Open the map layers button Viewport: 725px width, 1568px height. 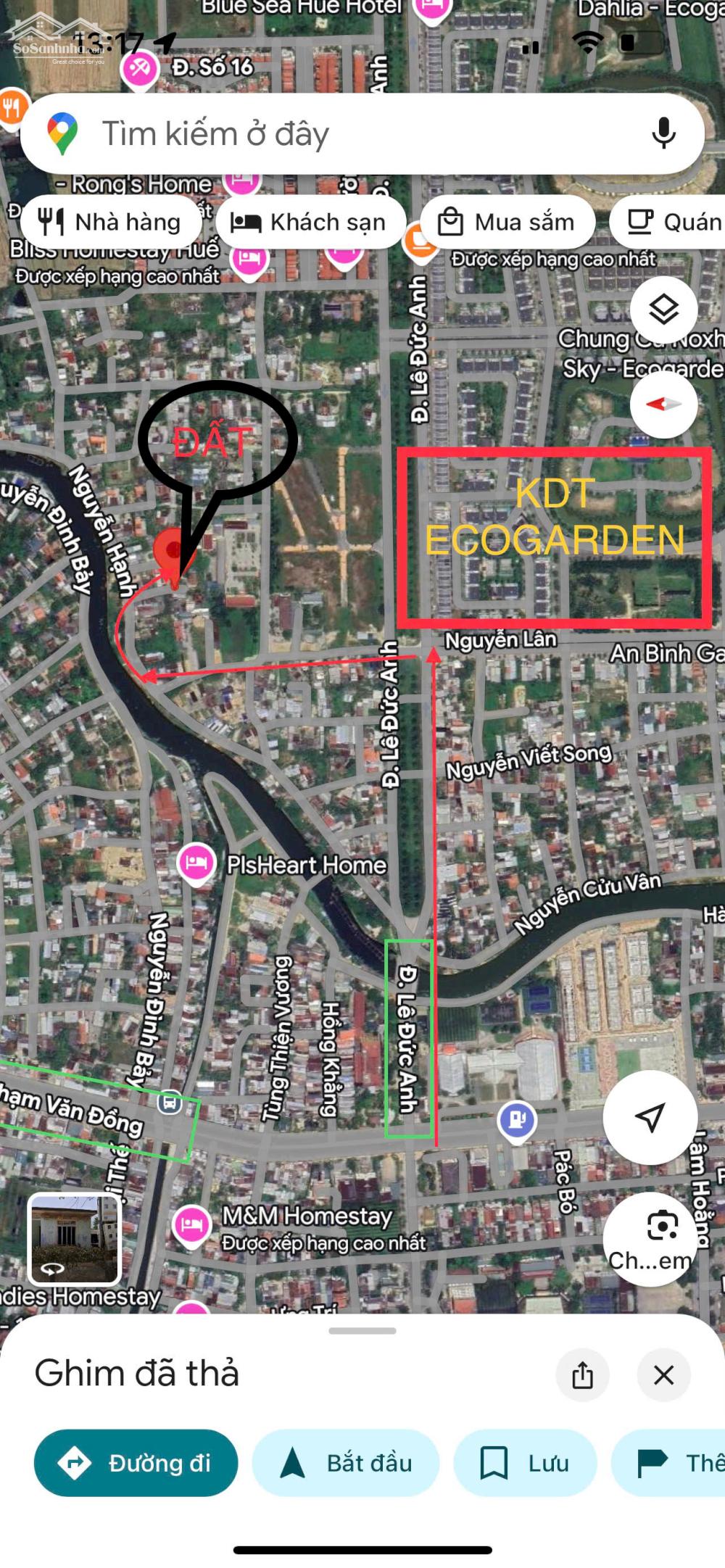coord(663,310)
